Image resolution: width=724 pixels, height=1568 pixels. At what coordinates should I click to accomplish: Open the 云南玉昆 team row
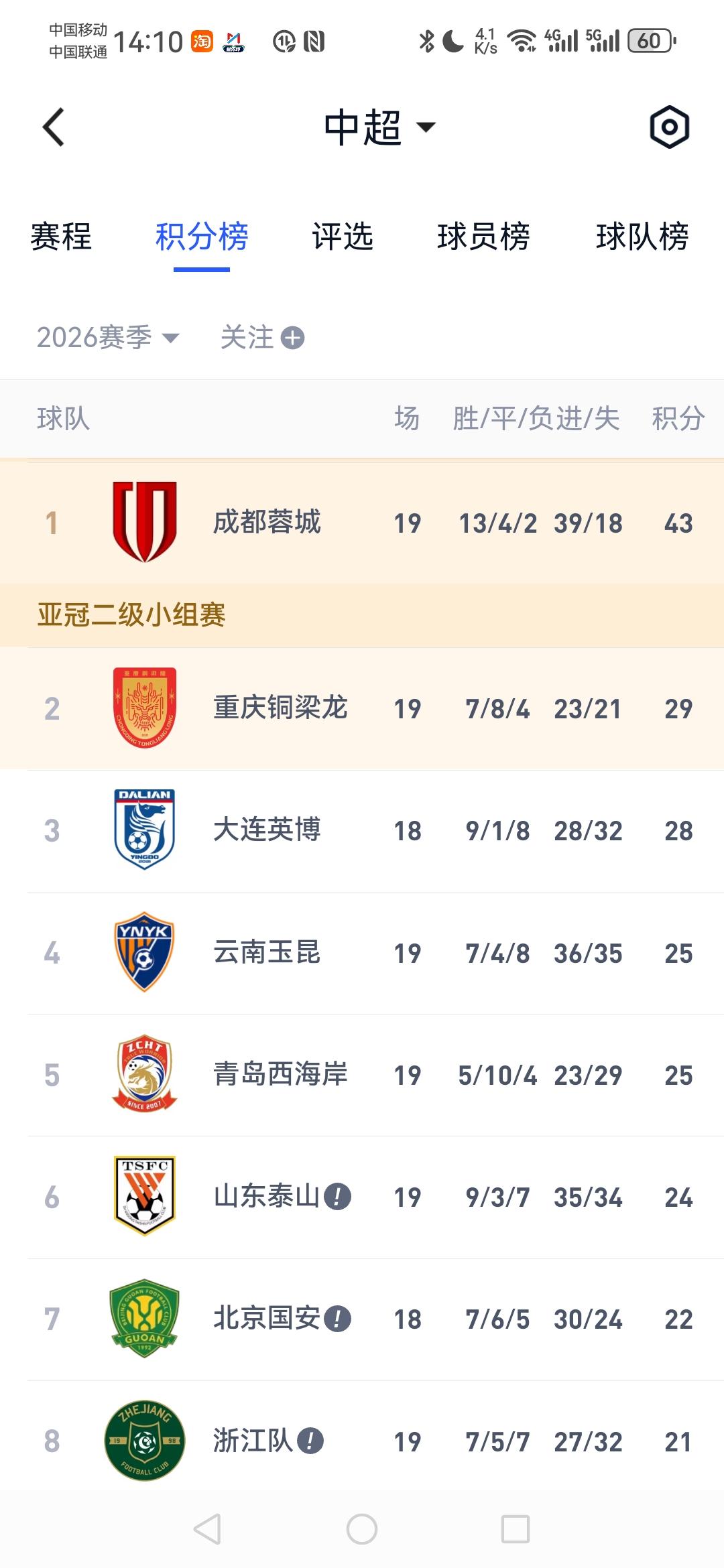click(x=362, y=953)
